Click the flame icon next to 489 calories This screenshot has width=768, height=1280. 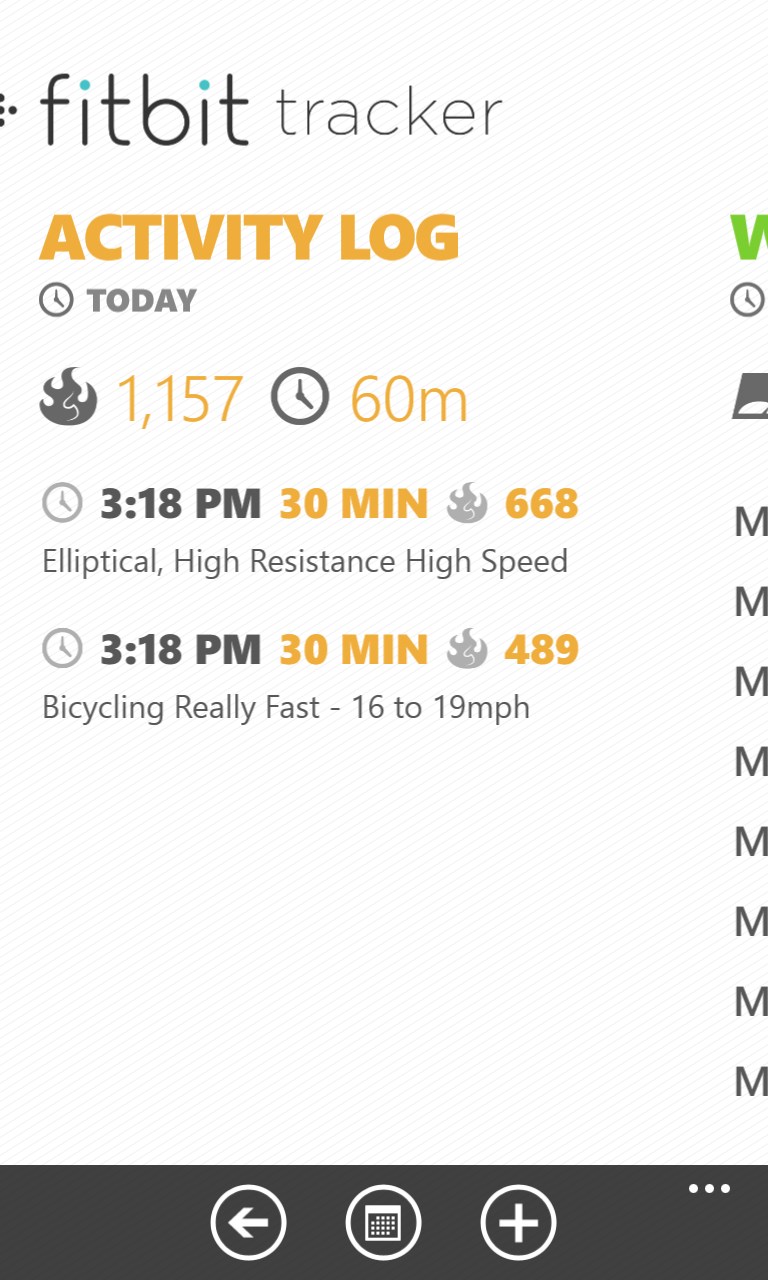468,650
